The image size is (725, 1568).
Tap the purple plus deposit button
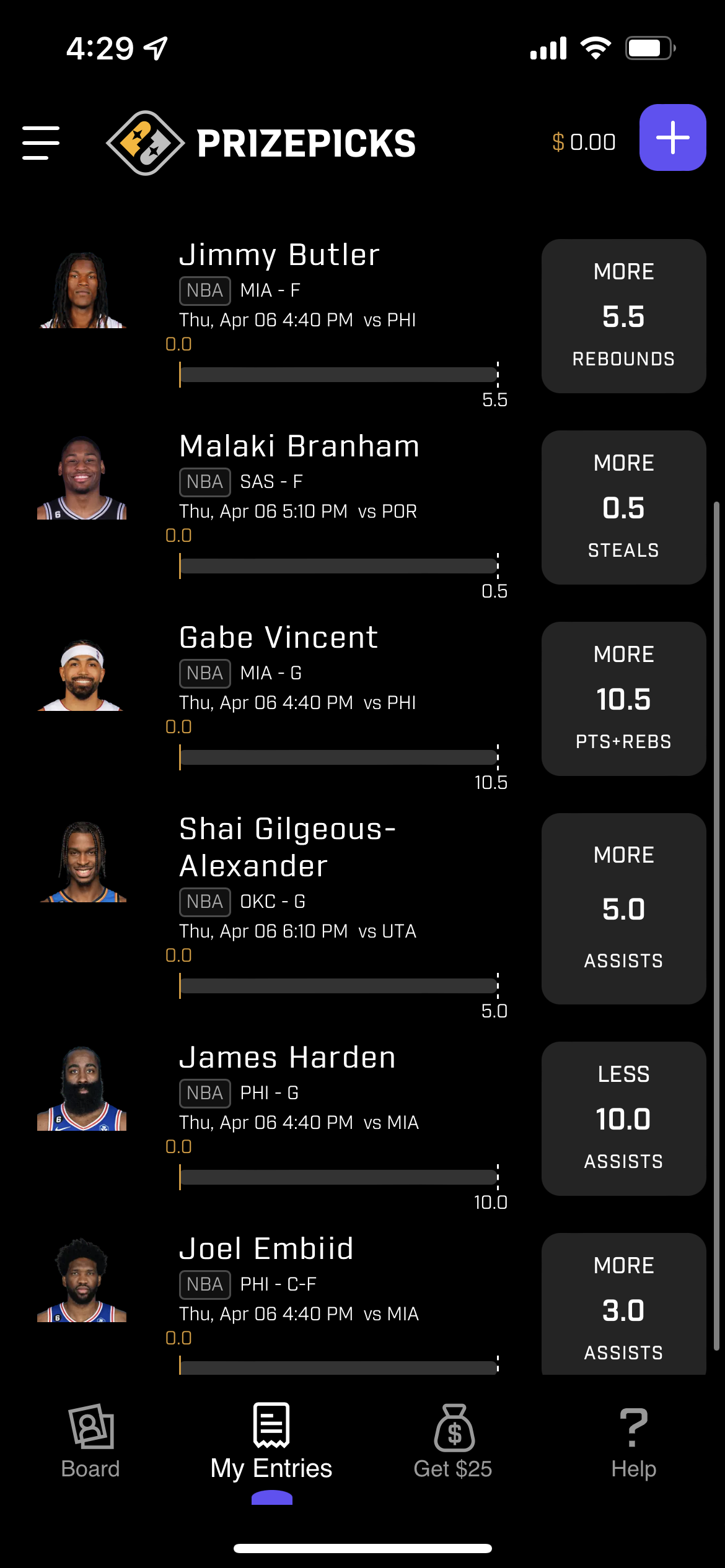point(672,137)
